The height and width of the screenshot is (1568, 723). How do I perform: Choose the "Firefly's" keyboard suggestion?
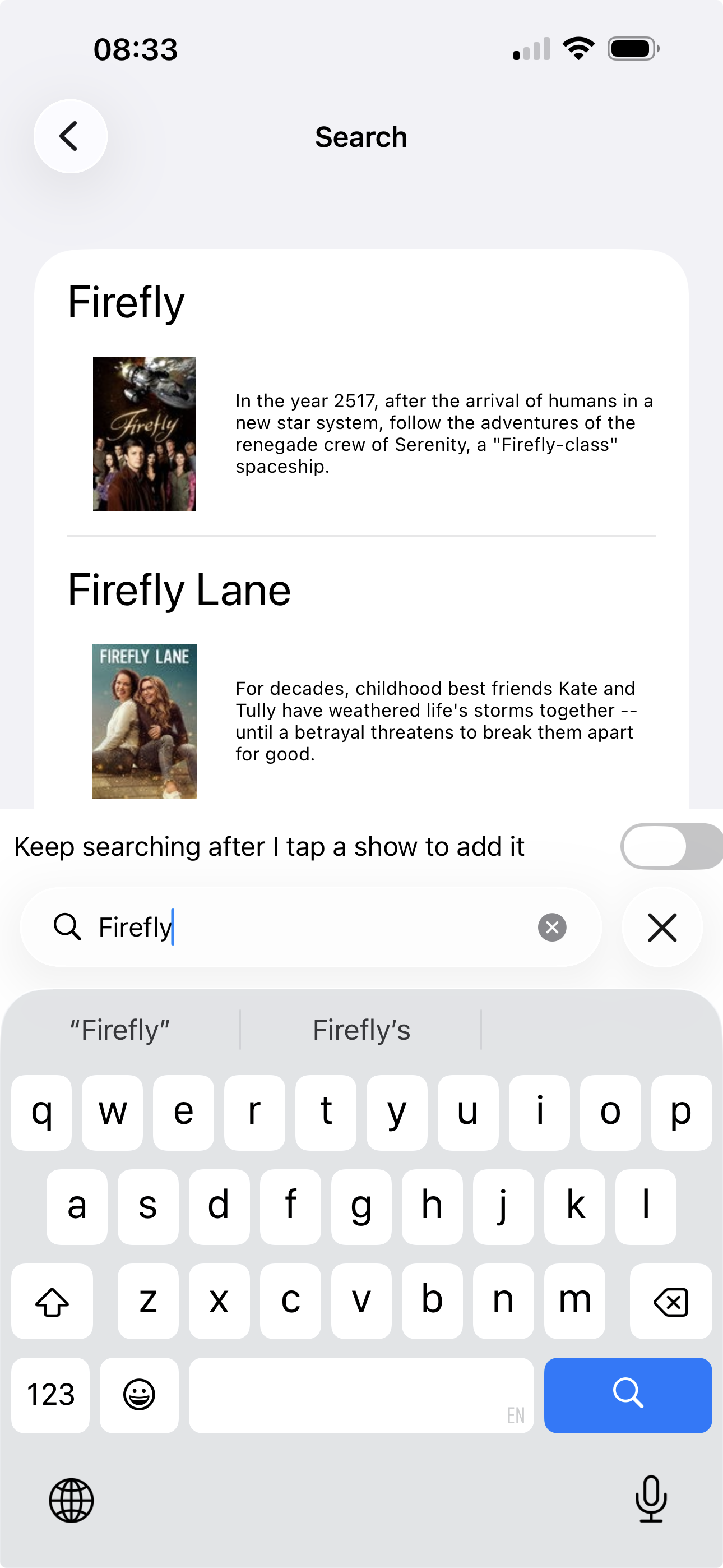(361, 1030)
